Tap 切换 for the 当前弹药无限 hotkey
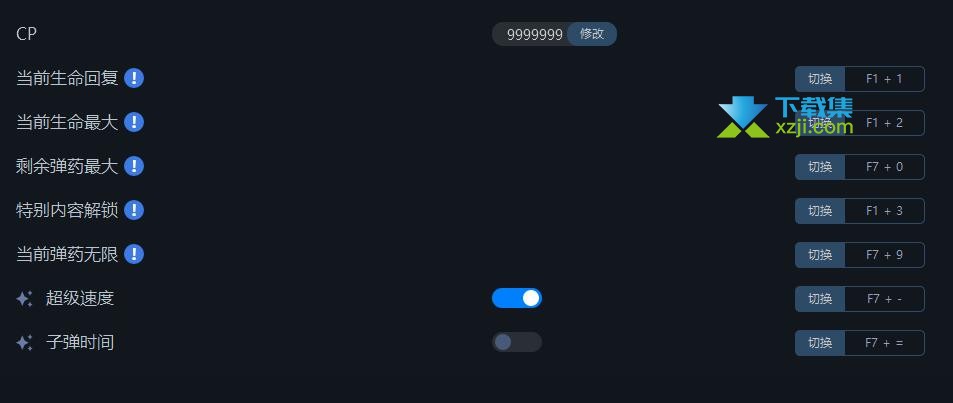Screen dimensions: 953x403 pyautogui.click(x=820, y=255)
